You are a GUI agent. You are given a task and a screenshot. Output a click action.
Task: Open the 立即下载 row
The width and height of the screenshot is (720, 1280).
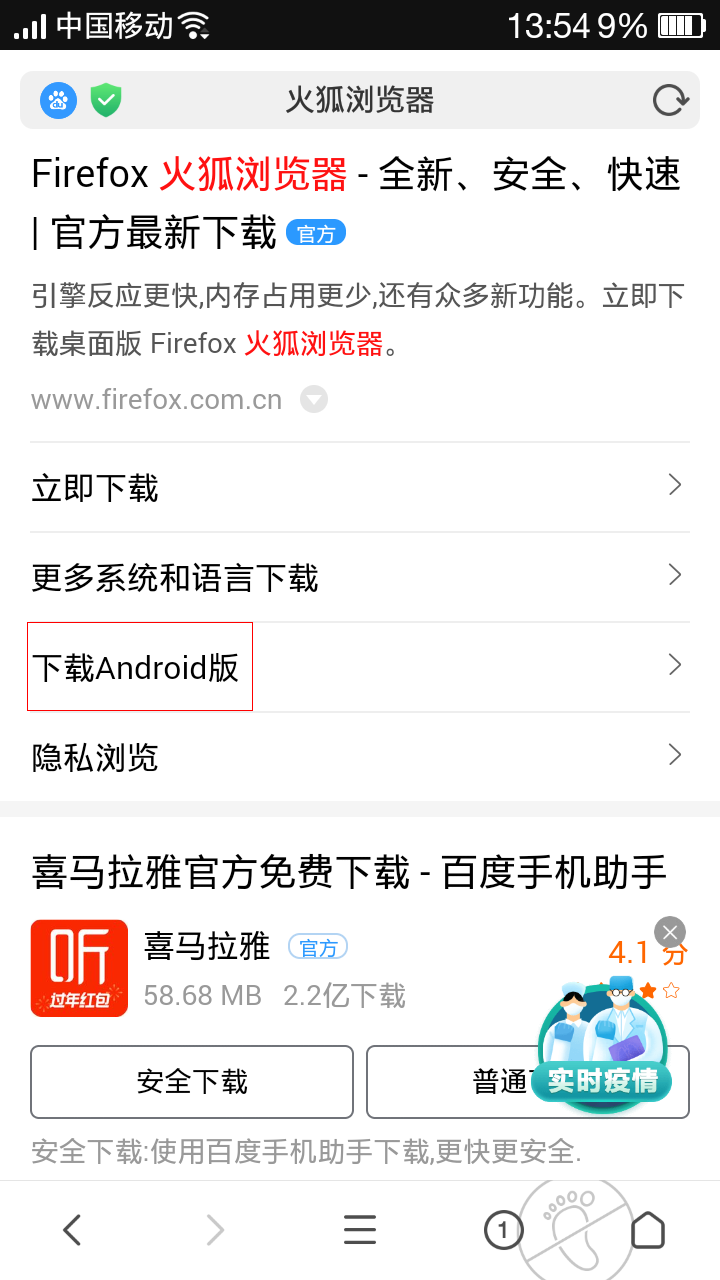click(358, 488)
